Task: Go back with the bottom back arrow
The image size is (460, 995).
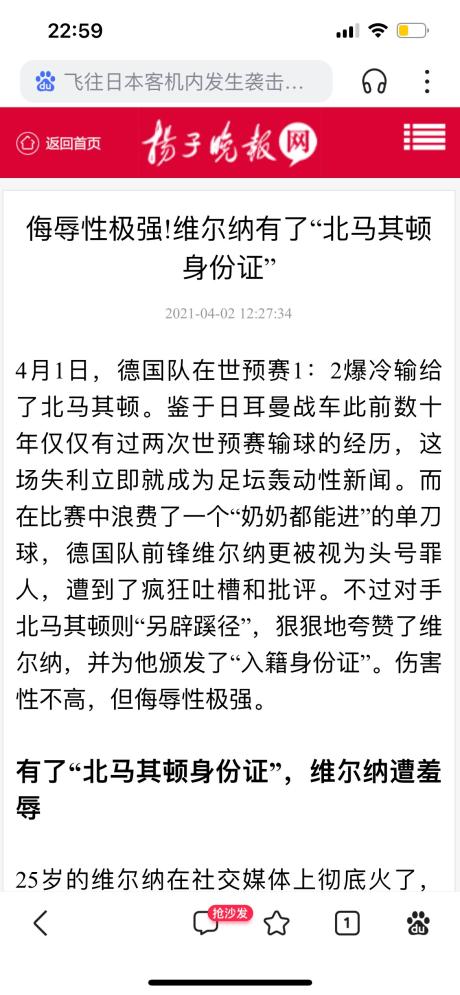Action: tap(41, 923)
